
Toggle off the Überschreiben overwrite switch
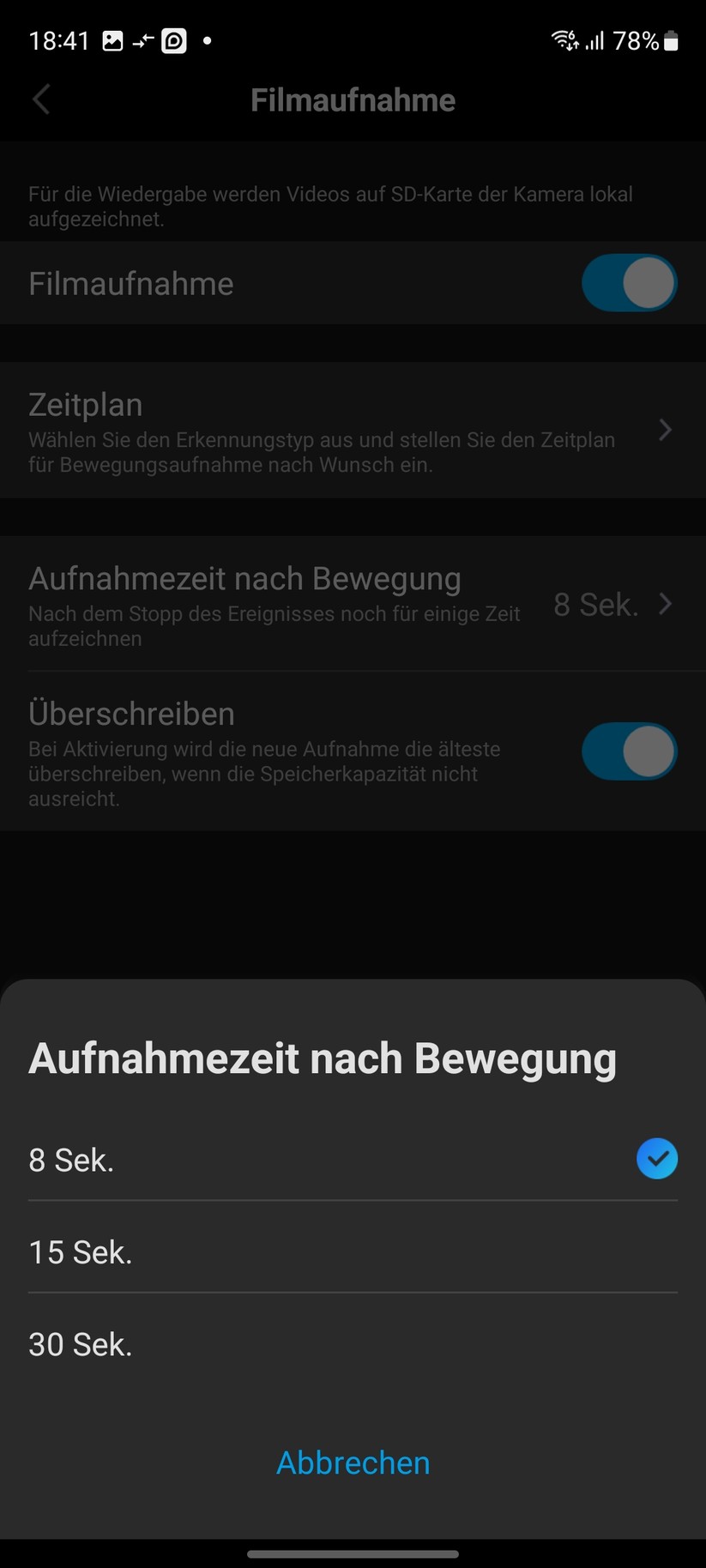tap(629, 751)
